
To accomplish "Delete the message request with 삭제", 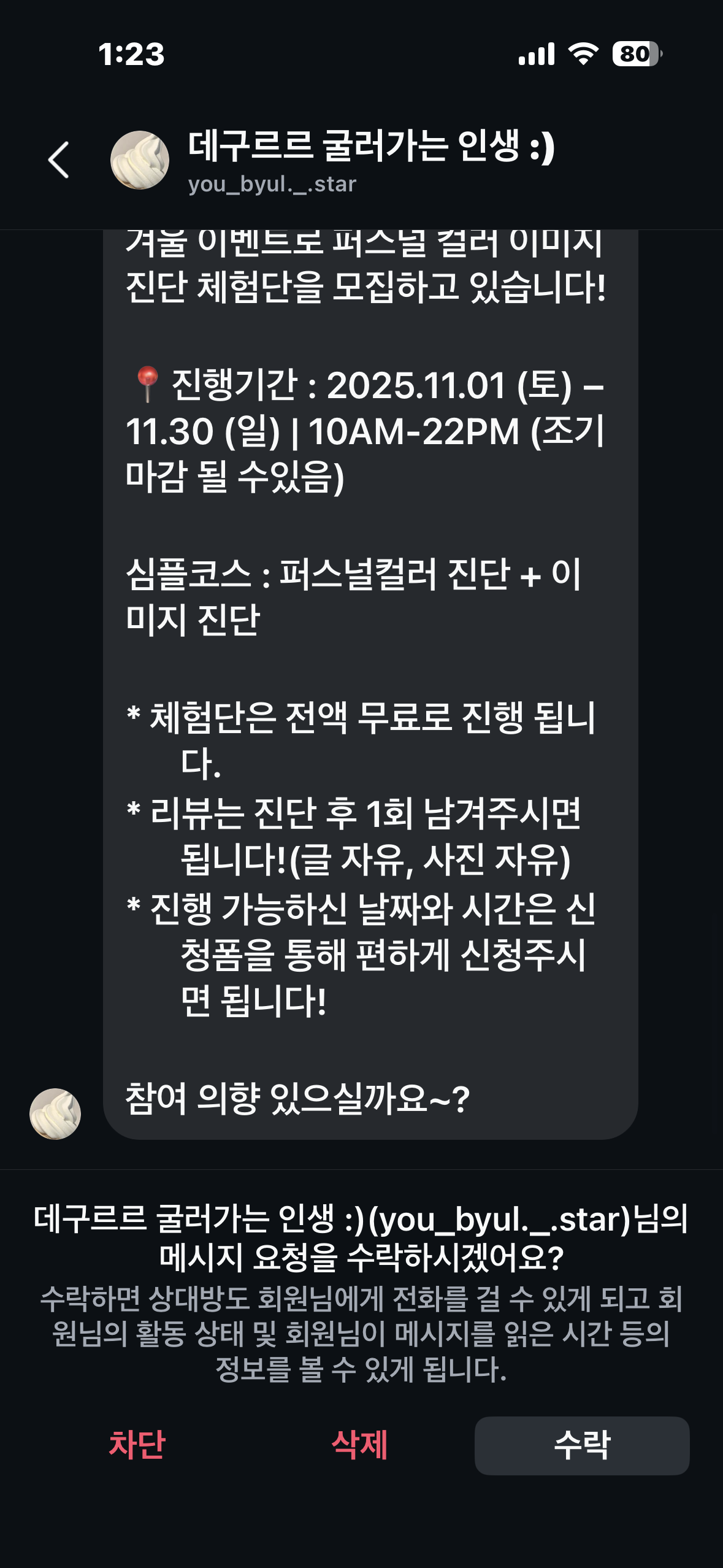I will tap(359, 1445).
